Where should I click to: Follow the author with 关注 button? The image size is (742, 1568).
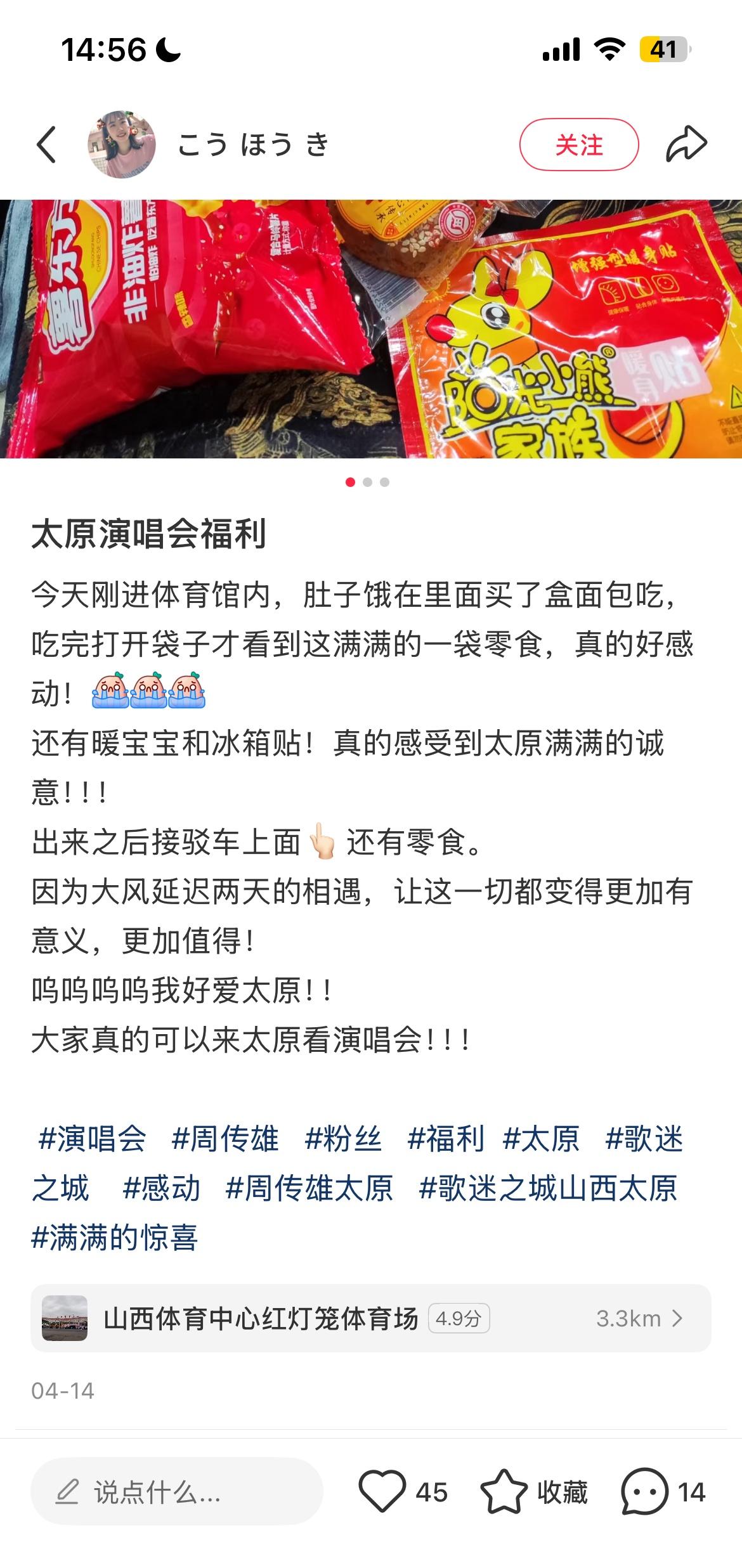[x=579, y=145]
